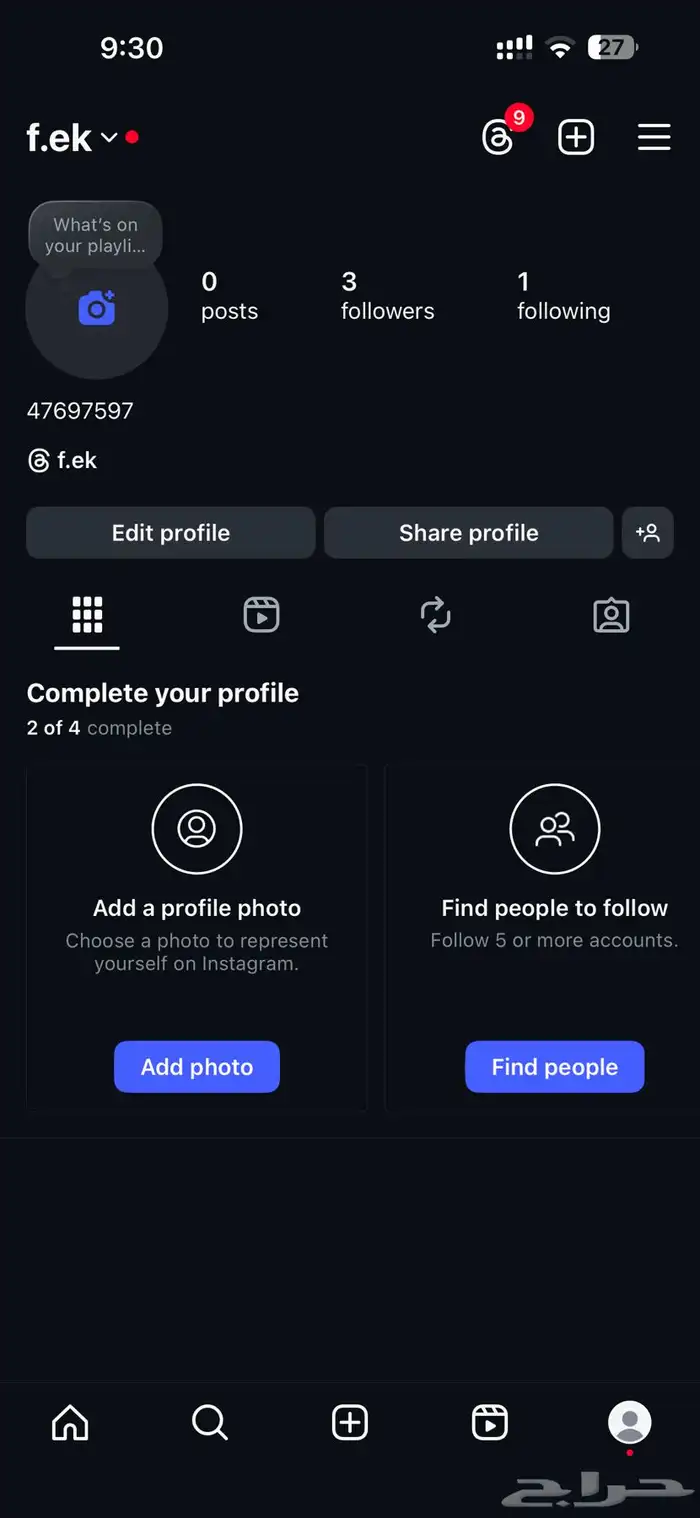Tap the create plus icon in header
This screenshot has width=700, height=1518.
576,137
